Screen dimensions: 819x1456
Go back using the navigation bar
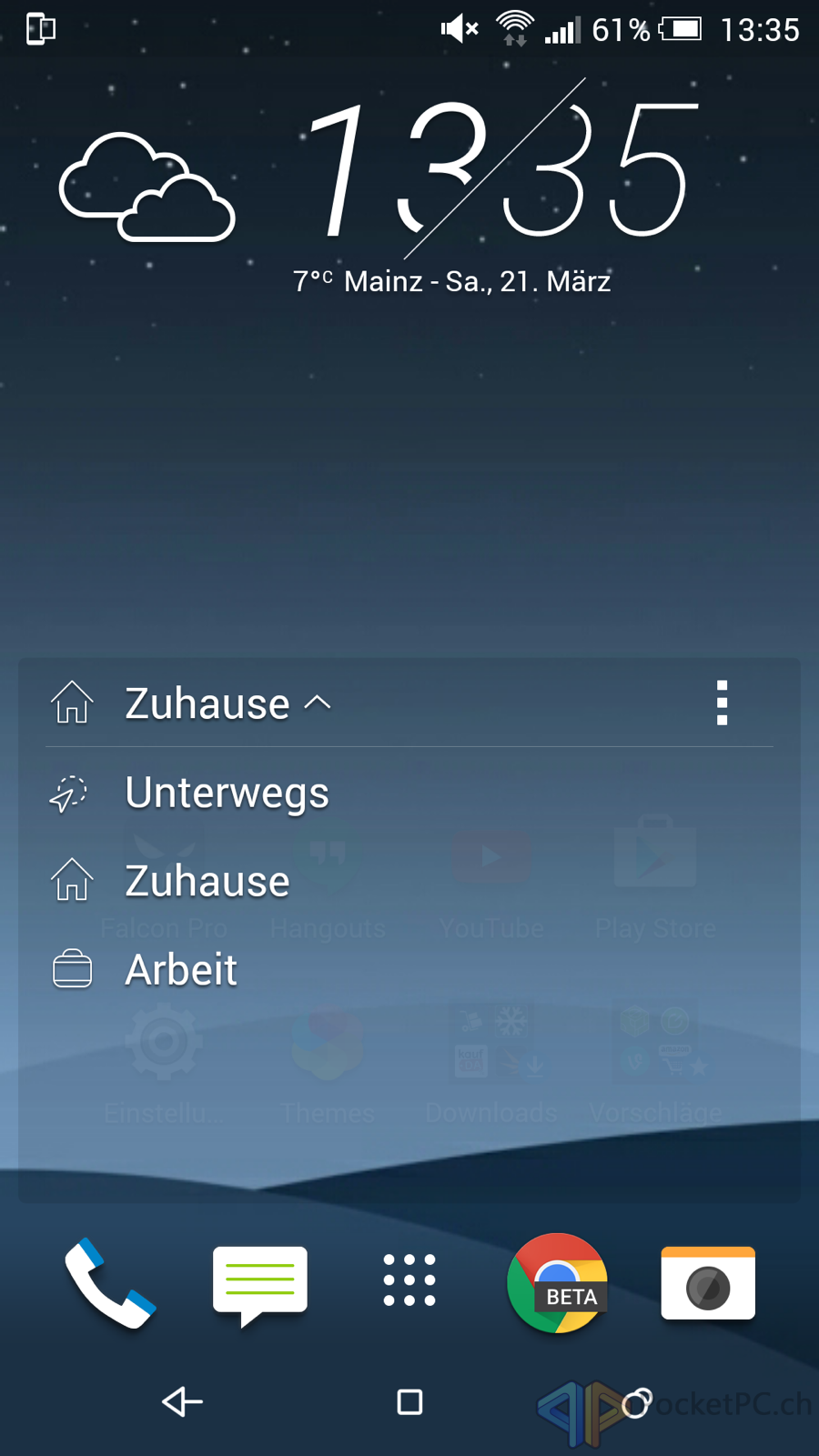pyautogui.click(x=182, y=1401)
